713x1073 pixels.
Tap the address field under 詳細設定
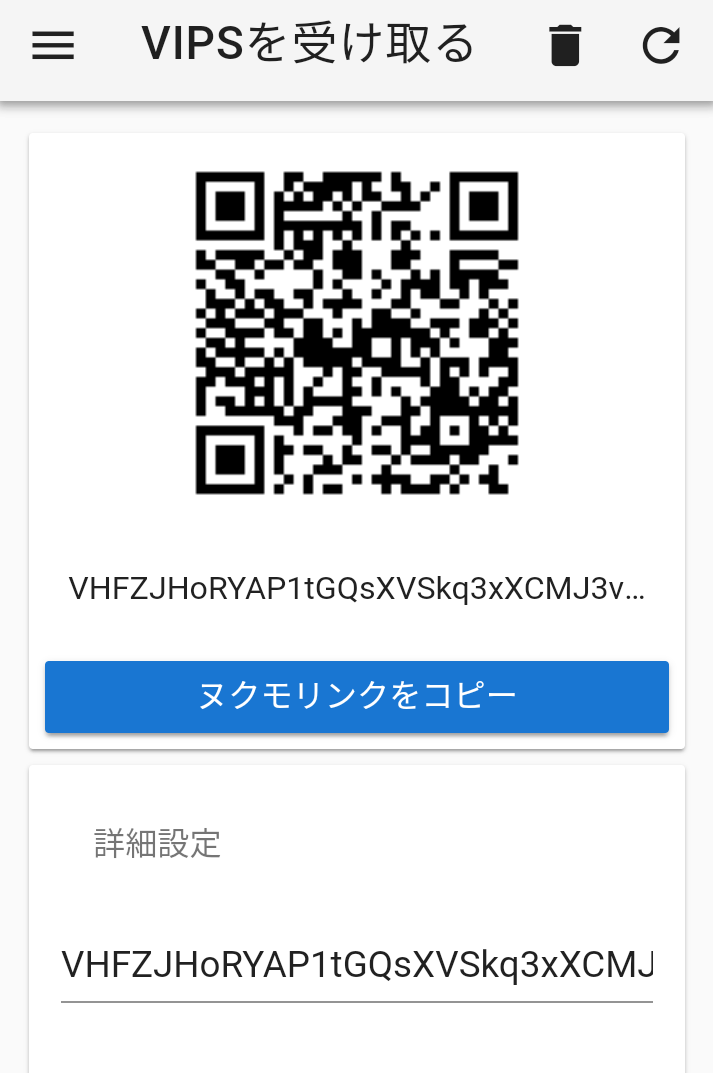click(x=357, y=966)
